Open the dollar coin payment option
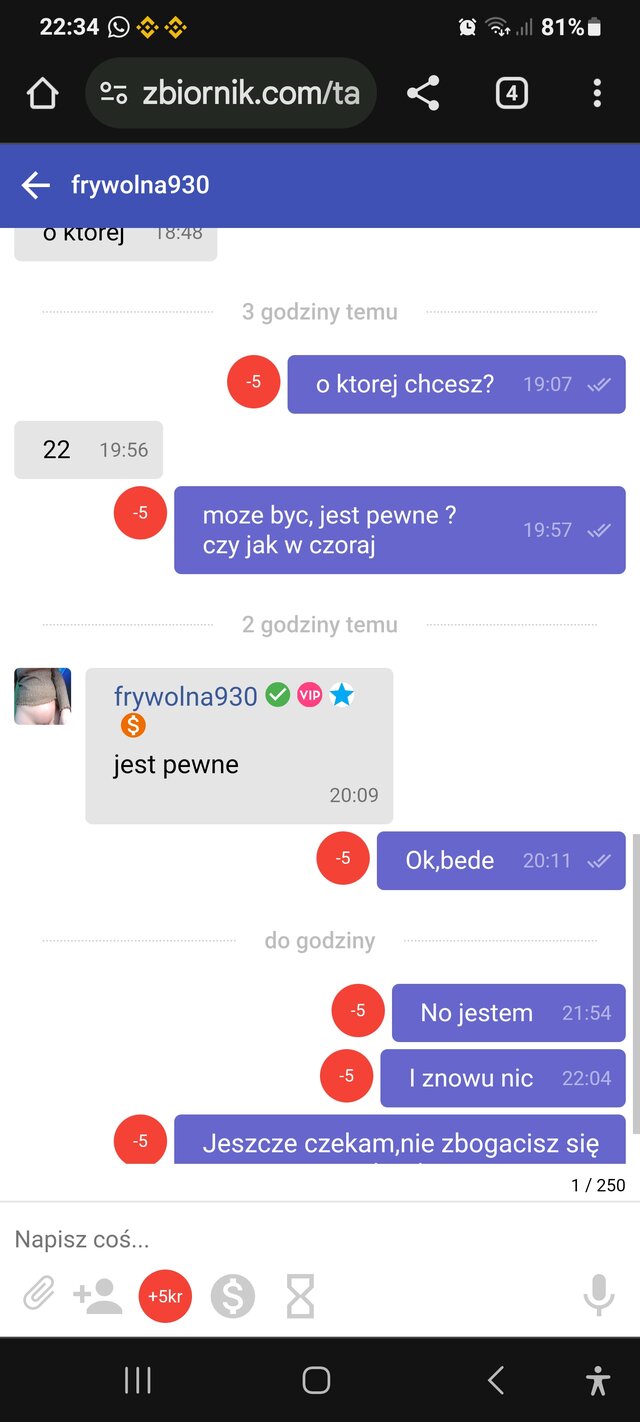The width and height of the screenshot is (640, 1422). (233, 1297)
